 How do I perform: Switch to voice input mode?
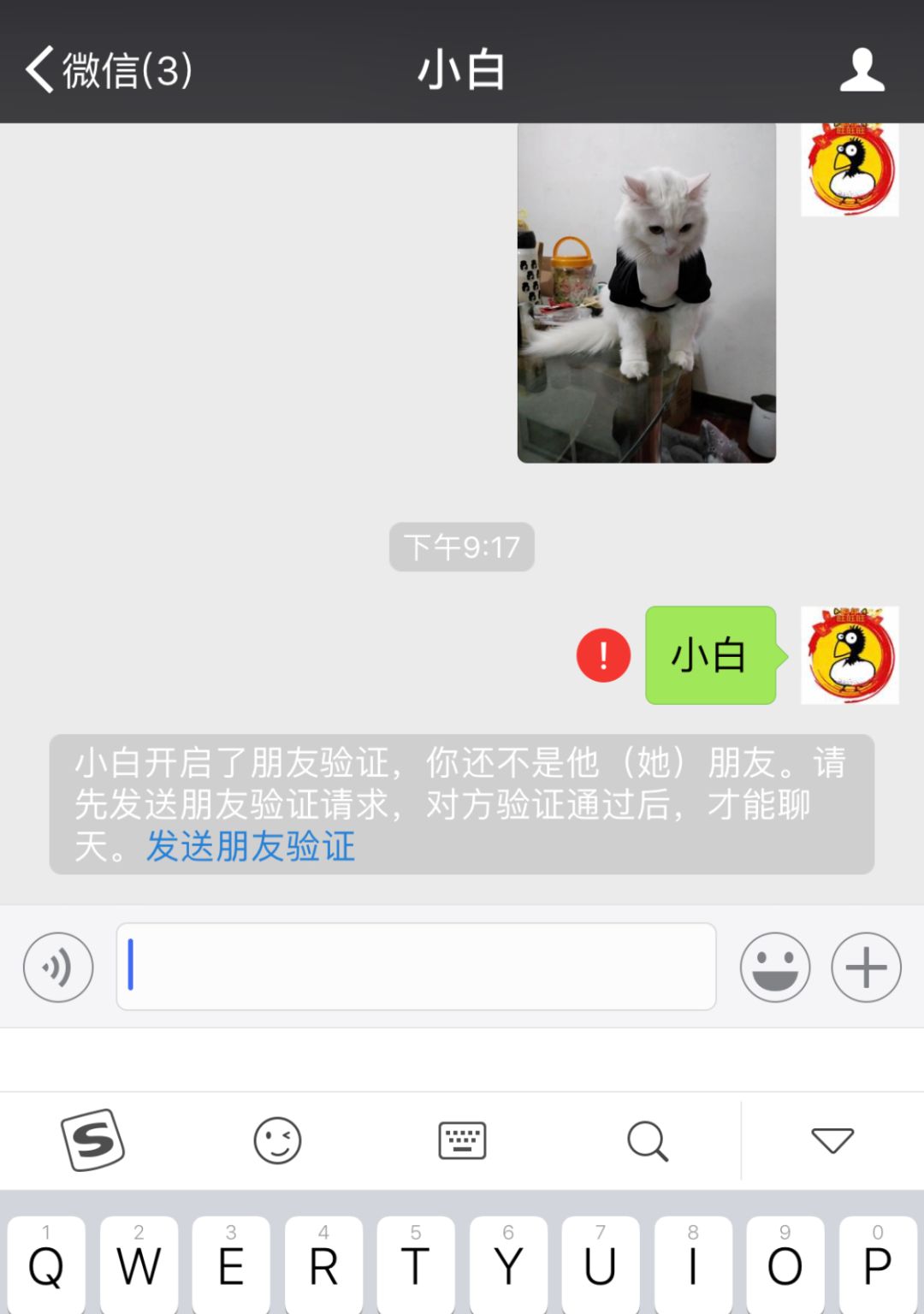[56, 966]
